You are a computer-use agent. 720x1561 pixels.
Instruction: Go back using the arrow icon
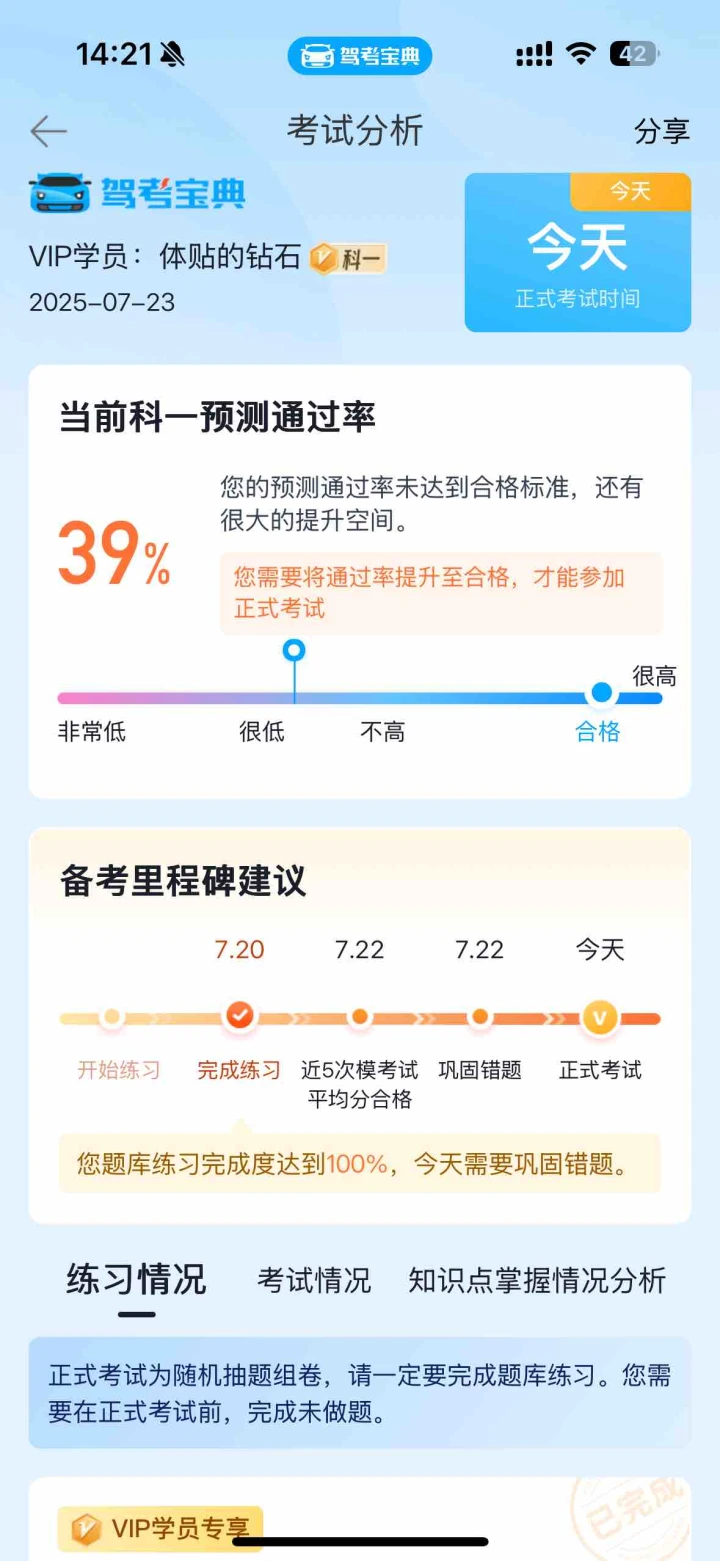pos(48,131)
